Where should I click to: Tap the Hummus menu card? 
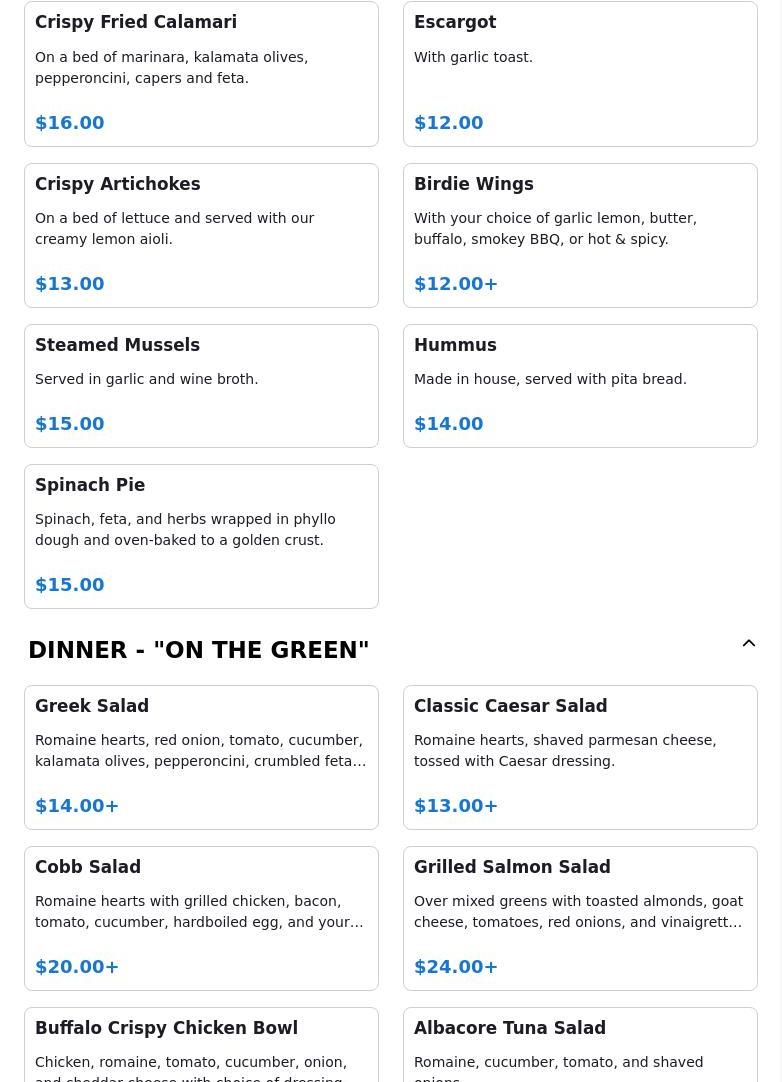tap(580, 385)
